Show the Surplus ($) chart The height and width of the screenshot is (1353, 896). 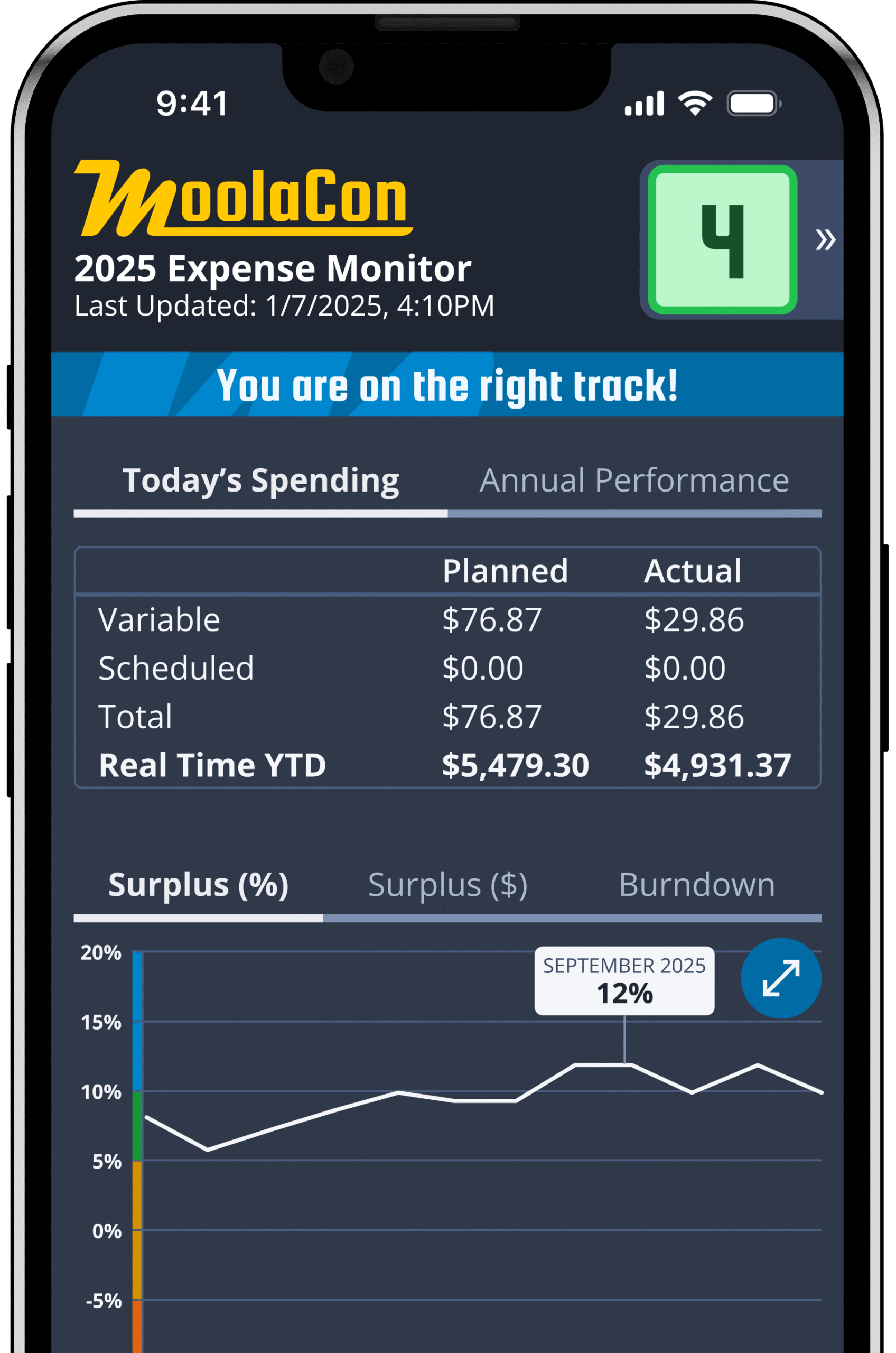(x=447, y=885)
